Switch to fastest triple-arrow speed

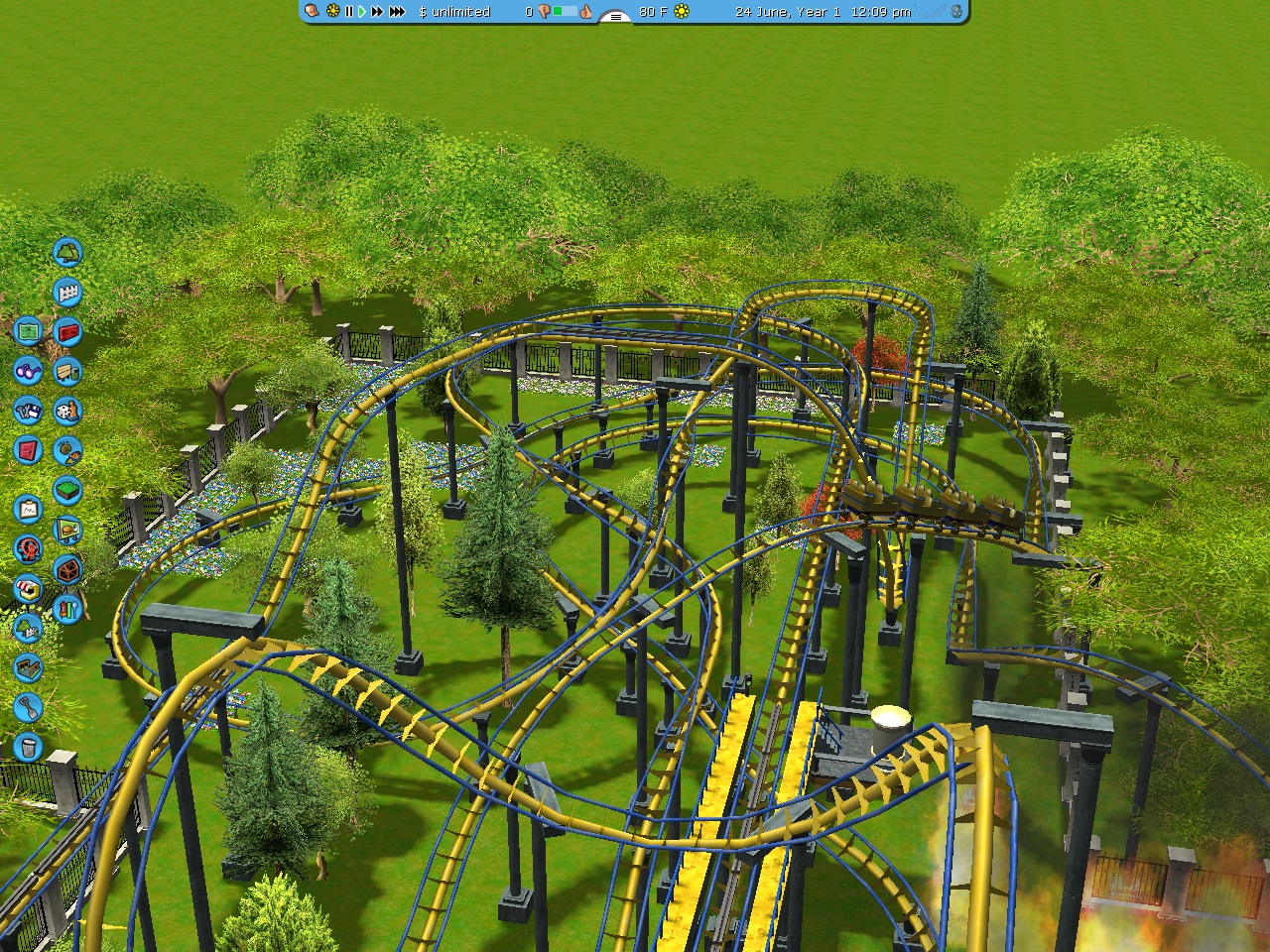[397, 12]
